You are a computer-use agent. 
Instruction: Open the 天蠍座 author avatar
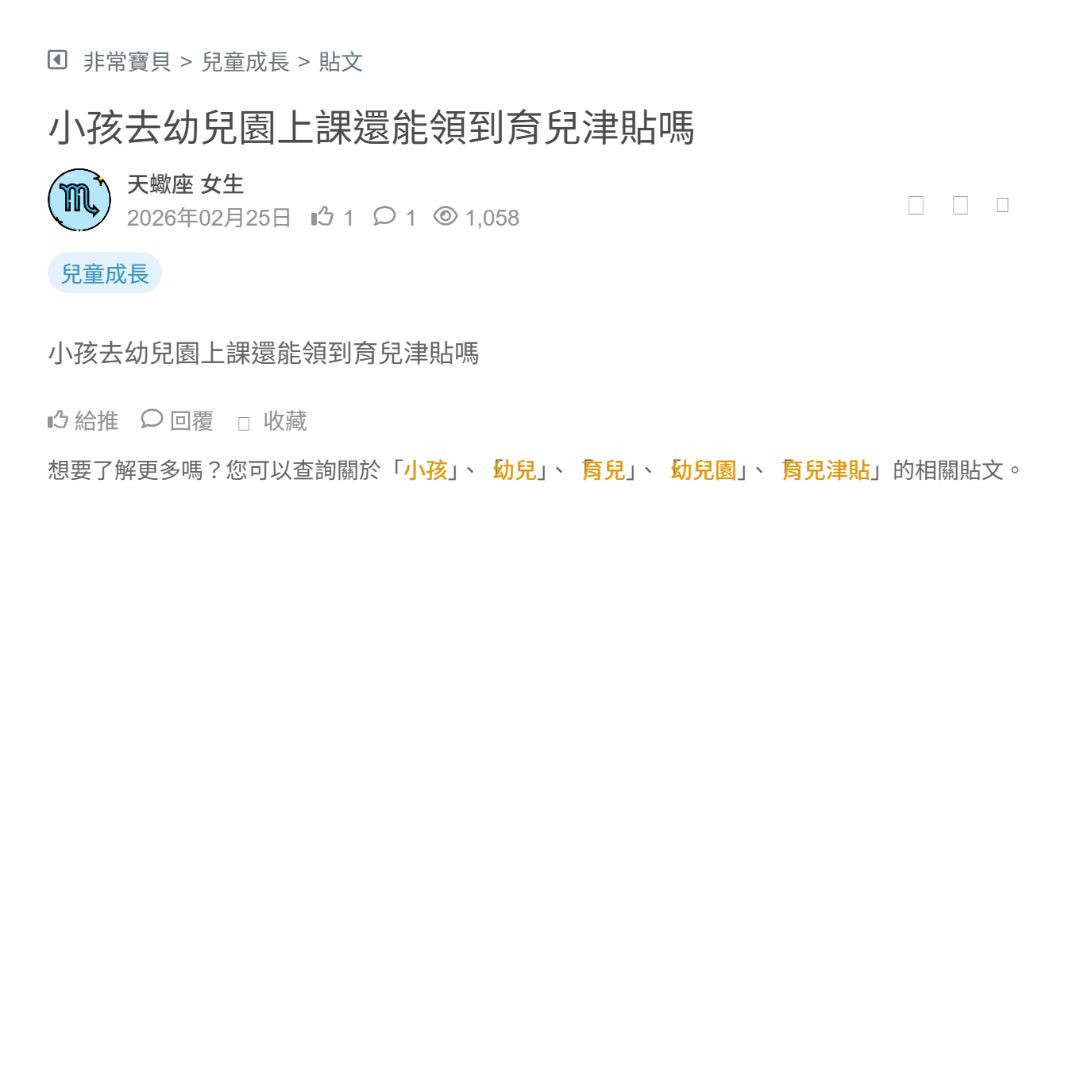[x=79, y=200]
